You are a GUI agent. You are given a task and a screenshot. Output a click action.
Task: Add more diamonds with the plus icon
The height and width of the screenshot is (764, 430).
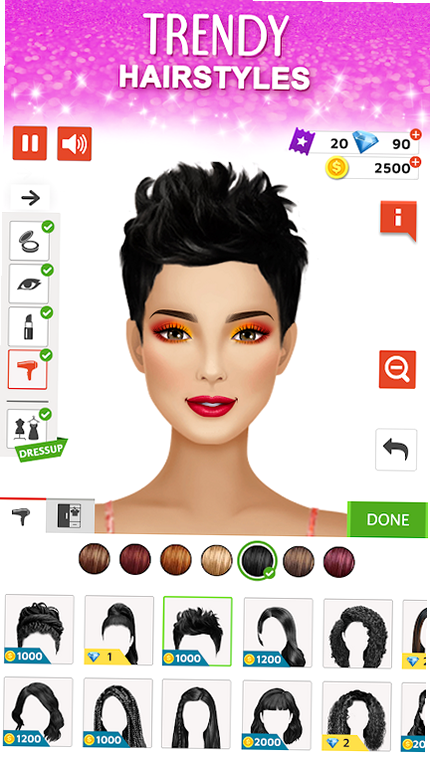415,134
